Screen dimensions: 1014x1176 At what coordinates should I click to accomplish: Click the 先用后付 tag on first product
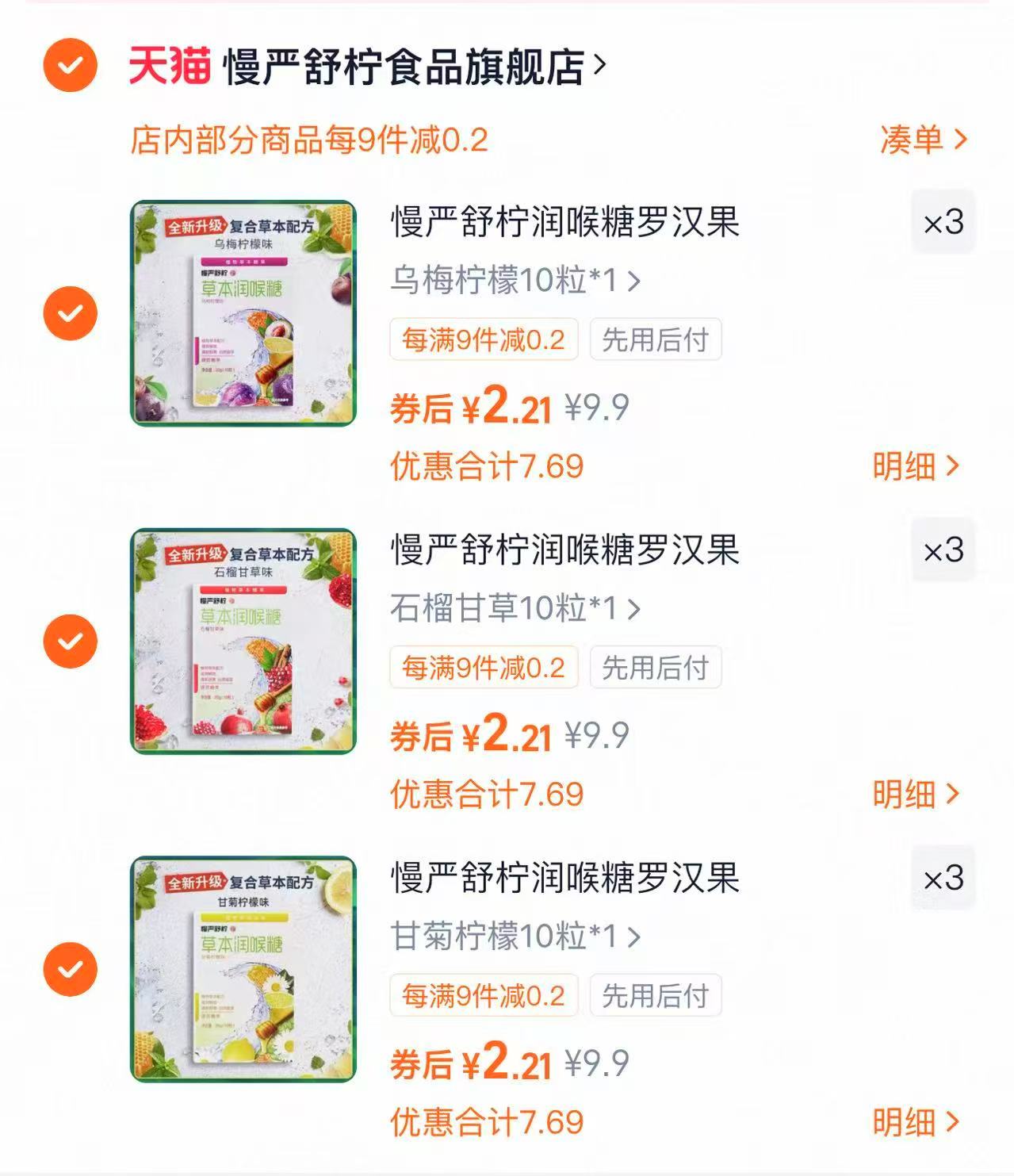(x=655, y=339)
